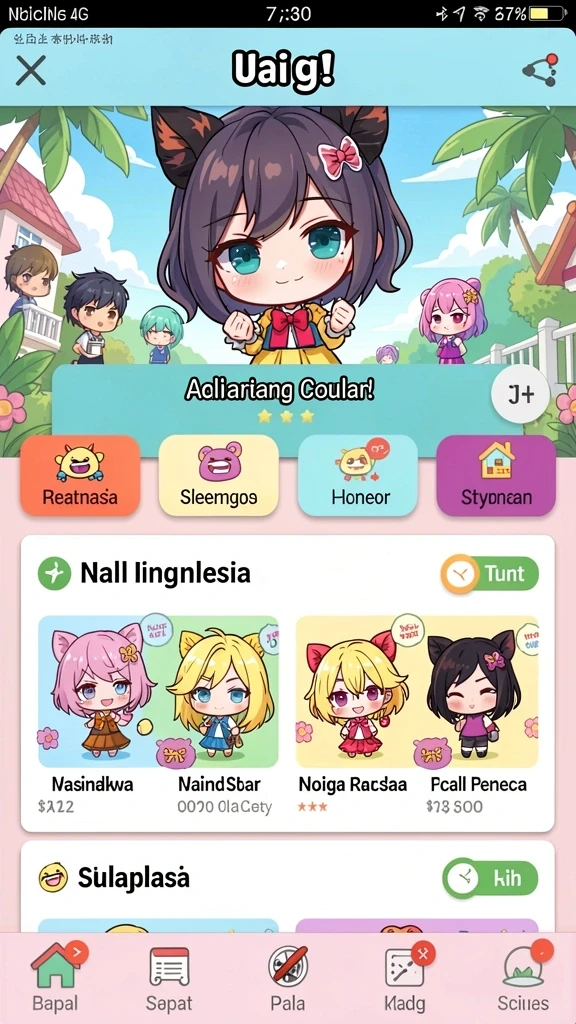
Task: Tap the kih button beside Sulaplasa
Action: pyautogui.click(x=490, y=878)
